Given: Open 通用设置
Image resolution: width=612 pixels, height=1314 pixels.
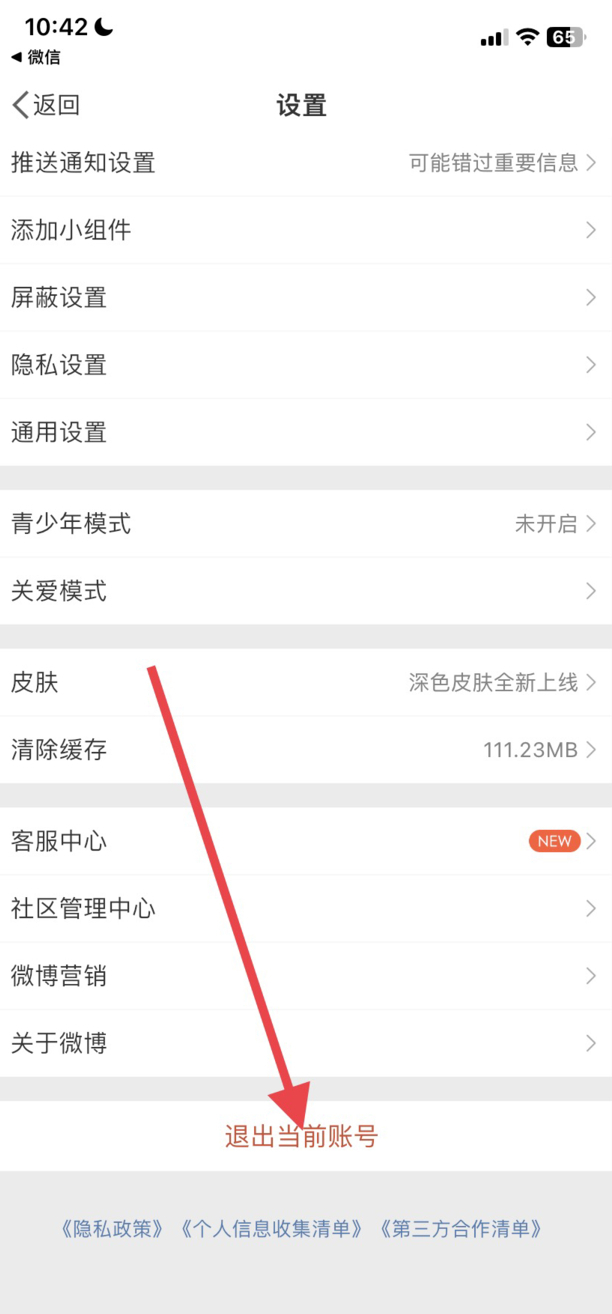Looking at the screenshot, I should point(306,432).
